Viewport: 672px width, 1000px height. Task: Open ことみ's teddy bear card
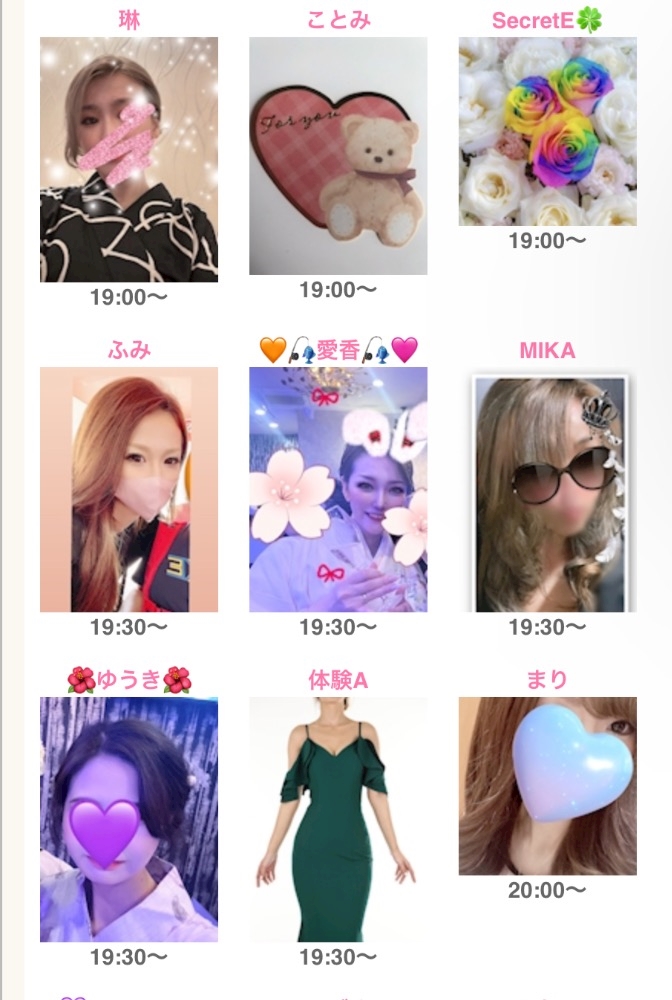338,156
